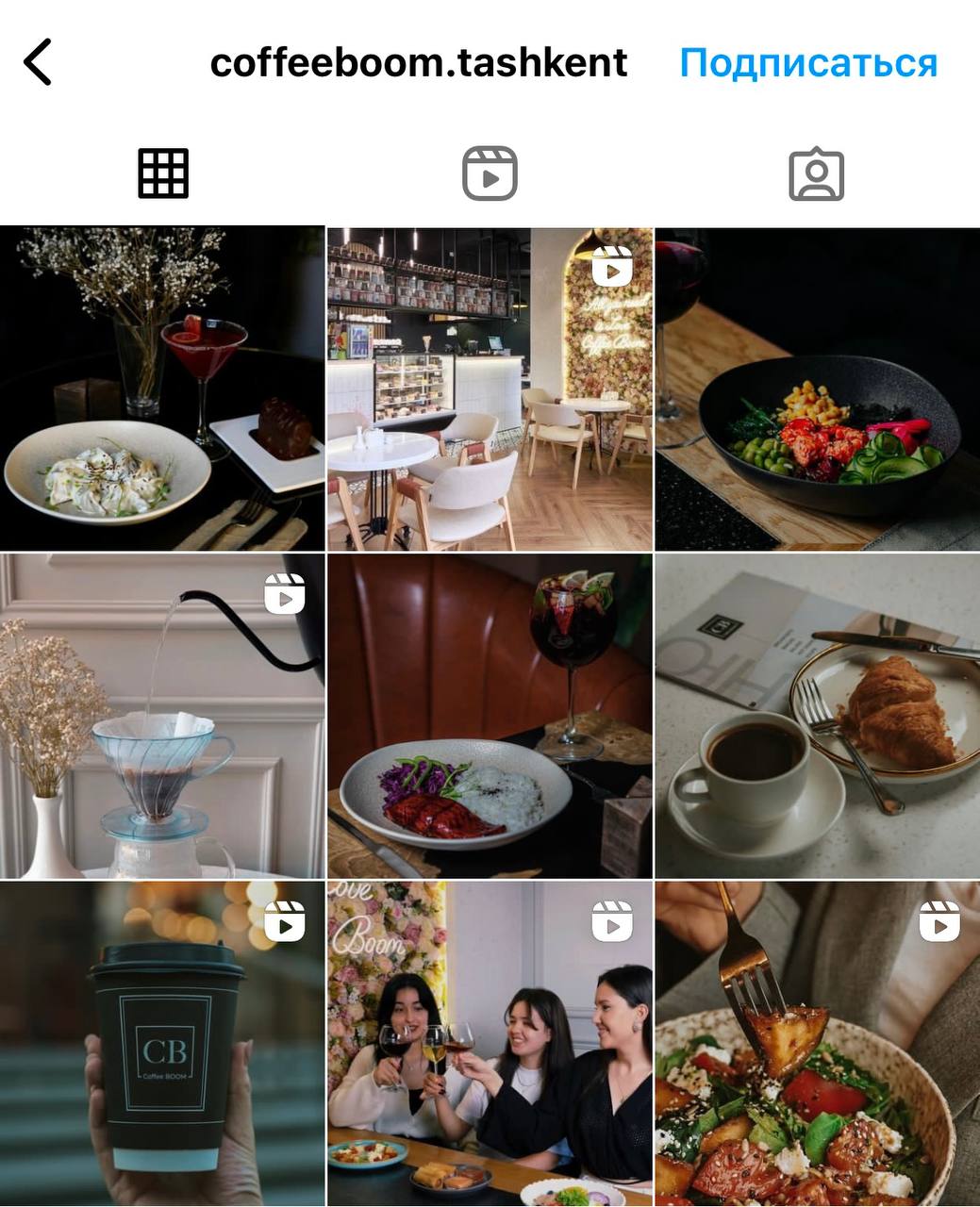Open the salmon with rice and sangria post
980x1207 pixels.
click(490, 716)
